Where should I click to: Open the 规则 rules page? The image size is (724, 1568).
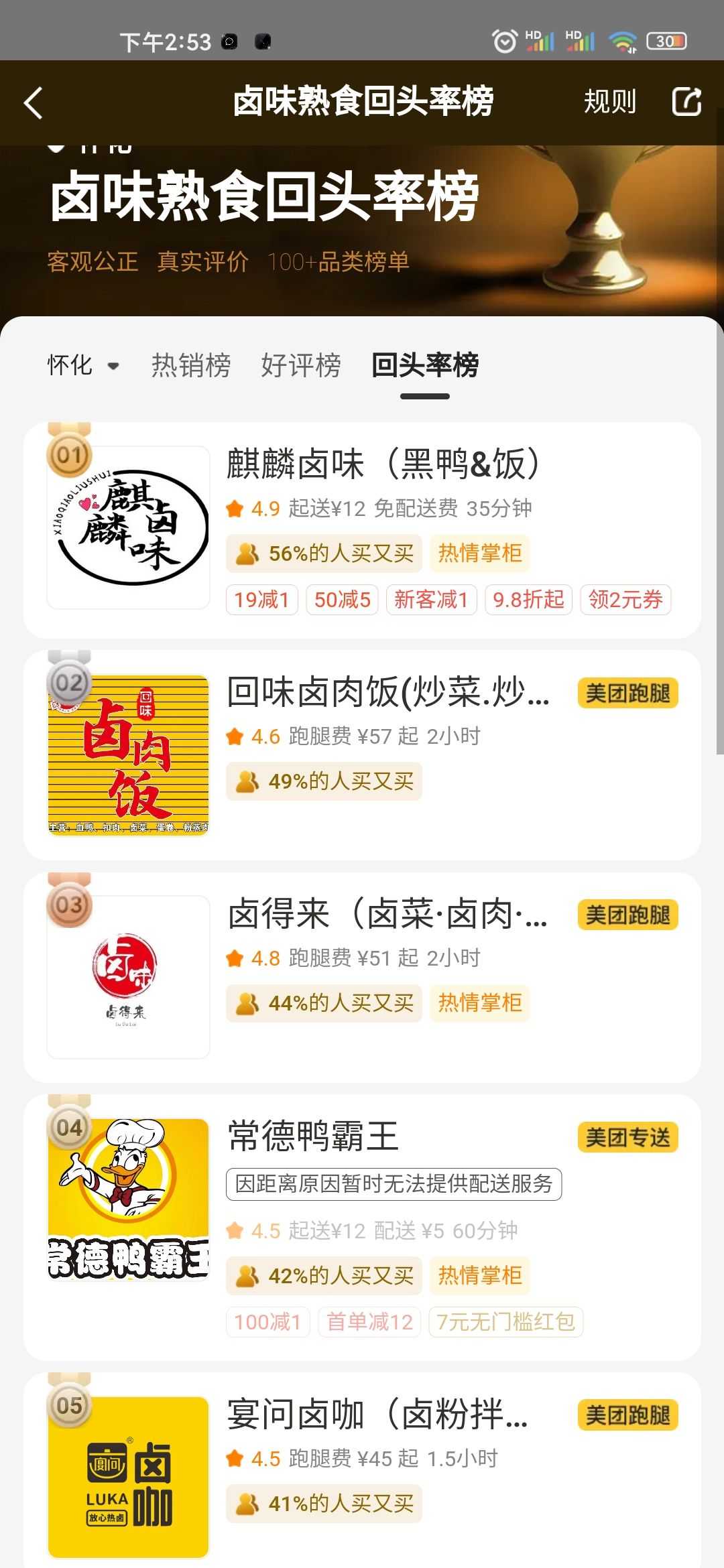(609, 102)
